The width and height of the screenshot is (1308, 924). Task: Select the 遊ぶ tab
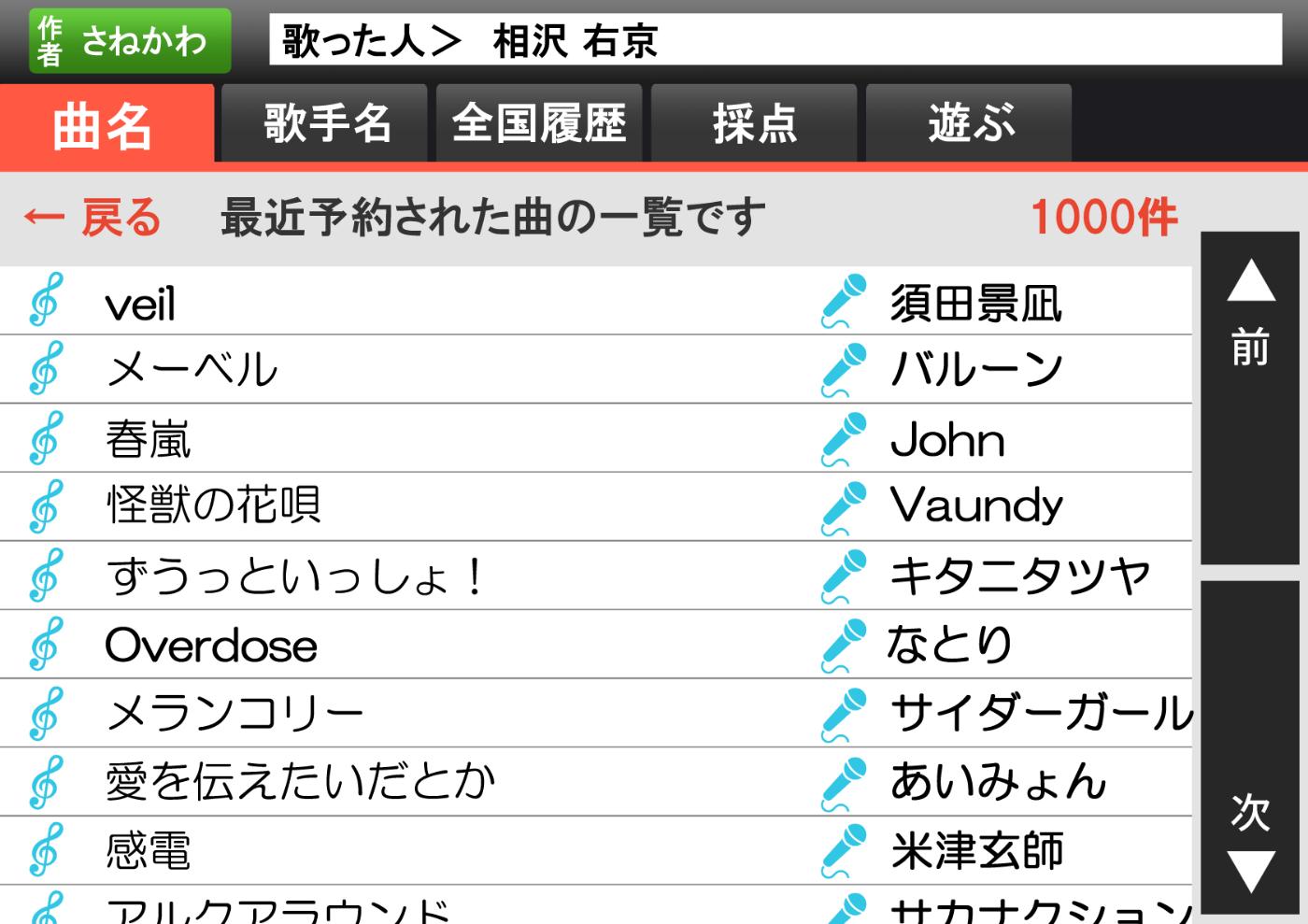pos(969,123)
